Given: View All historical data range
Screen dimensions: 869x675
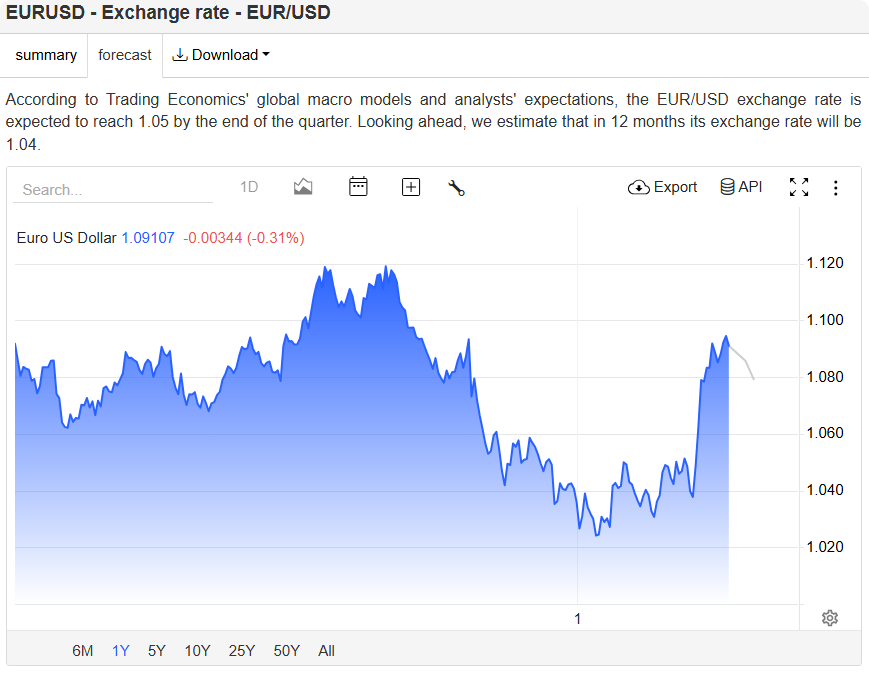Looking at the screenshot, I should [326, 651].
